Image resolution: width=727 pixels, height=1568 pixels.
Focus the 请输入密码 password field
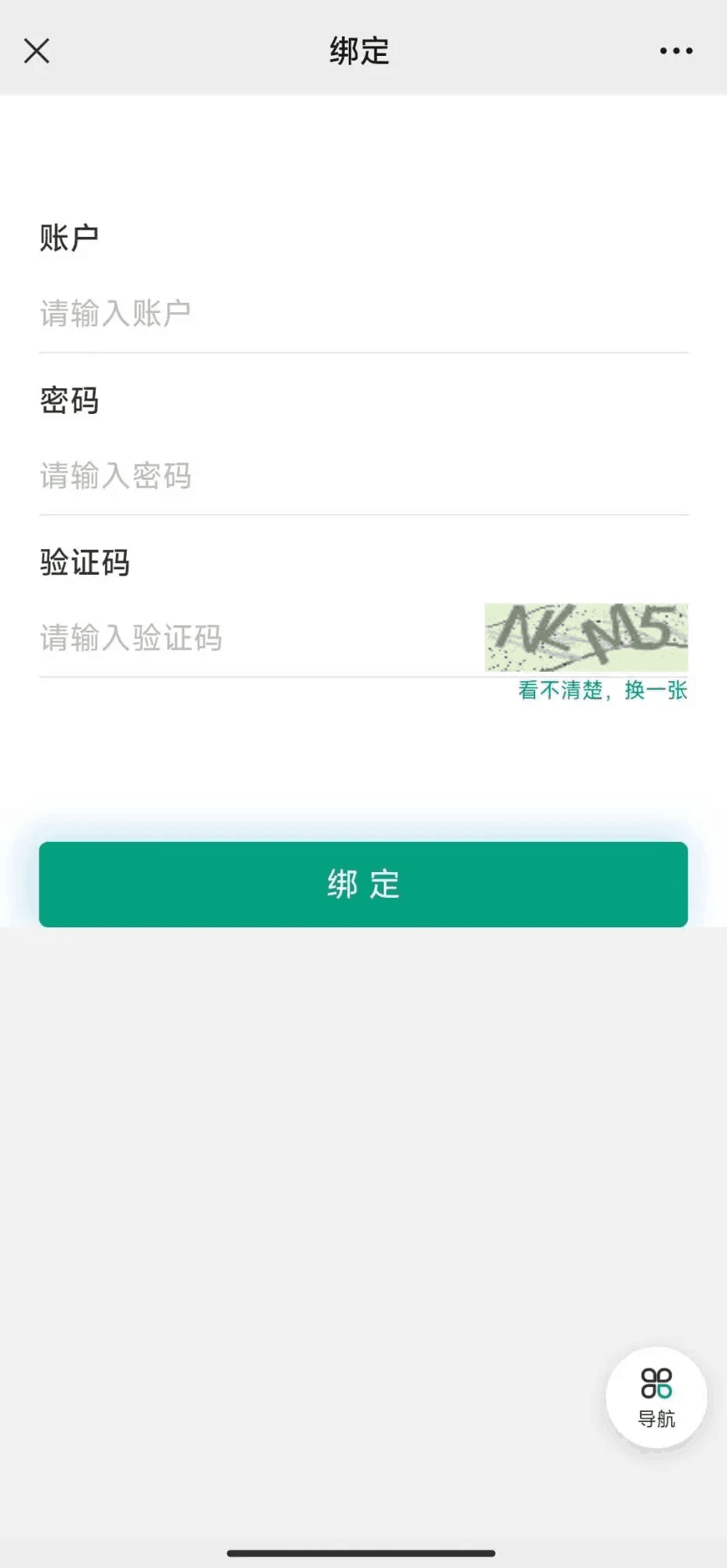coord(363,476)
